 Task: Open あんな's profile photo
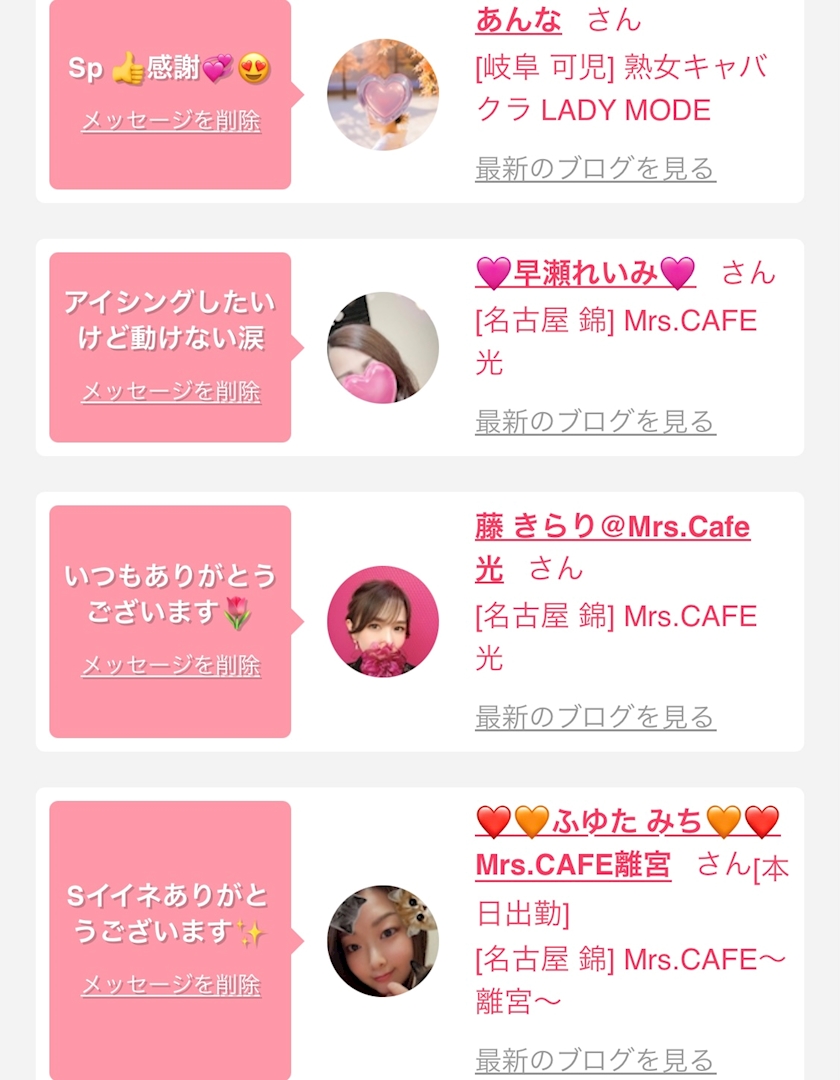click(383, 94)
